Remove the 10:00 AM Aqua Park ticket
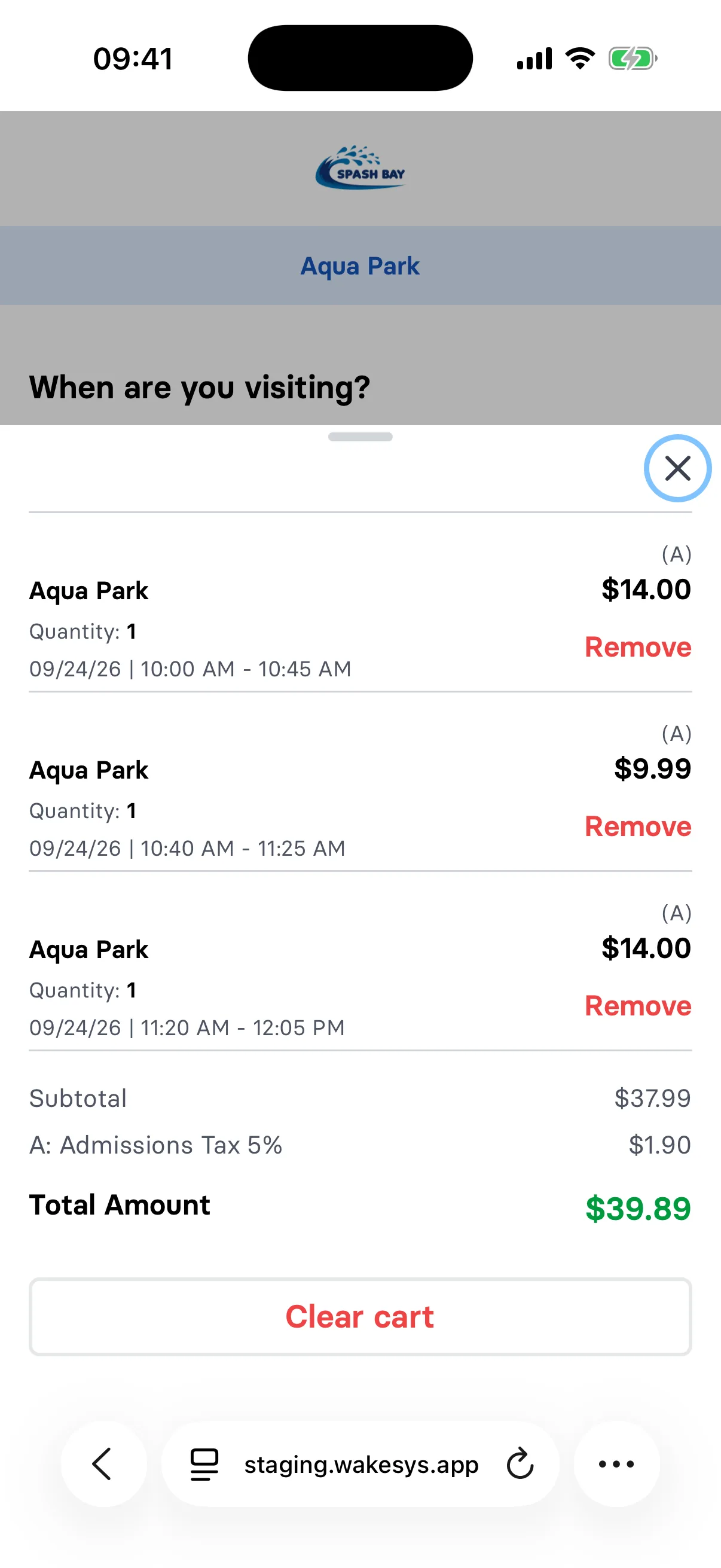The image size is (721, 1568). (638, 646)
